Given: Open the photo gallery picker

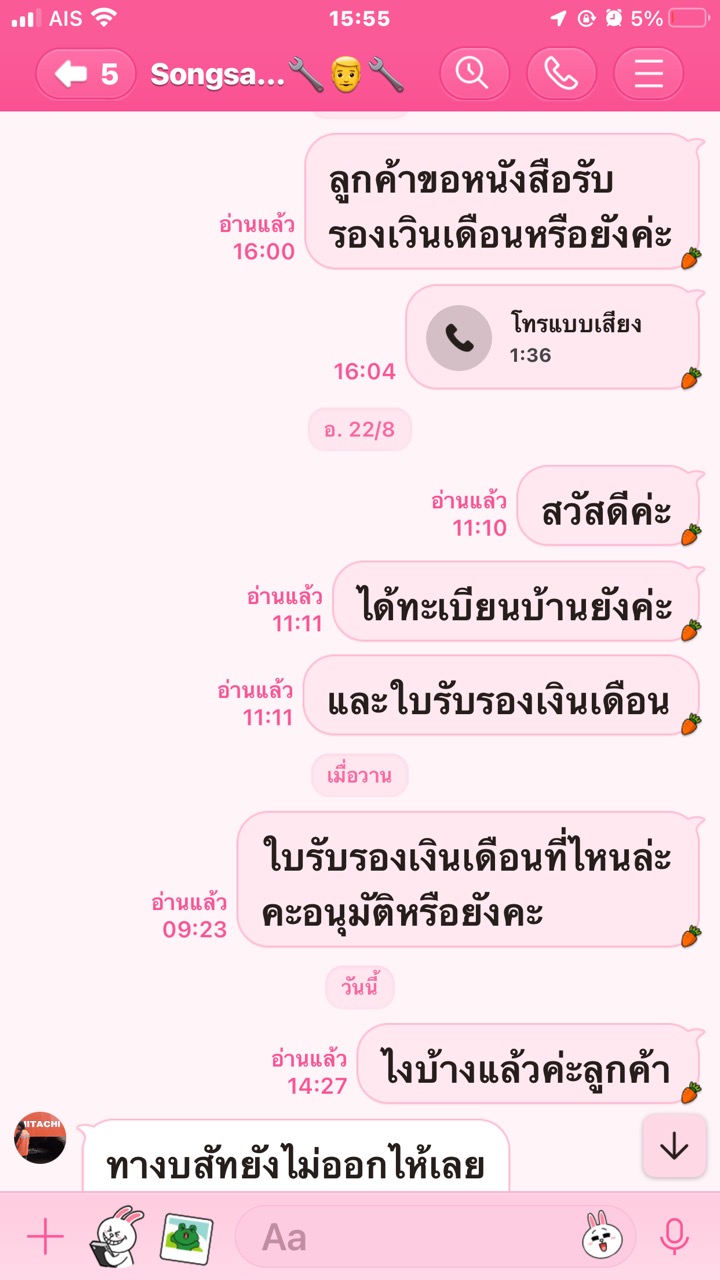Looking at the screenshot, I should [x=187, y=1238].
